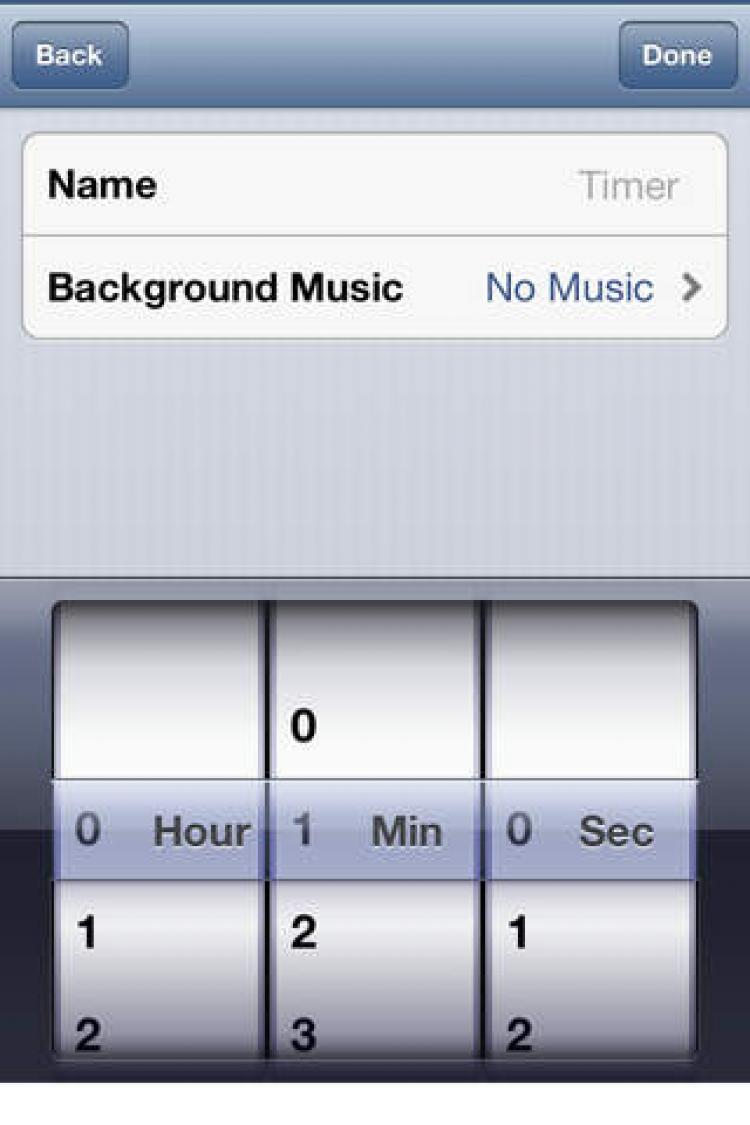Go back using the Back button

click(x=69, y=55)
